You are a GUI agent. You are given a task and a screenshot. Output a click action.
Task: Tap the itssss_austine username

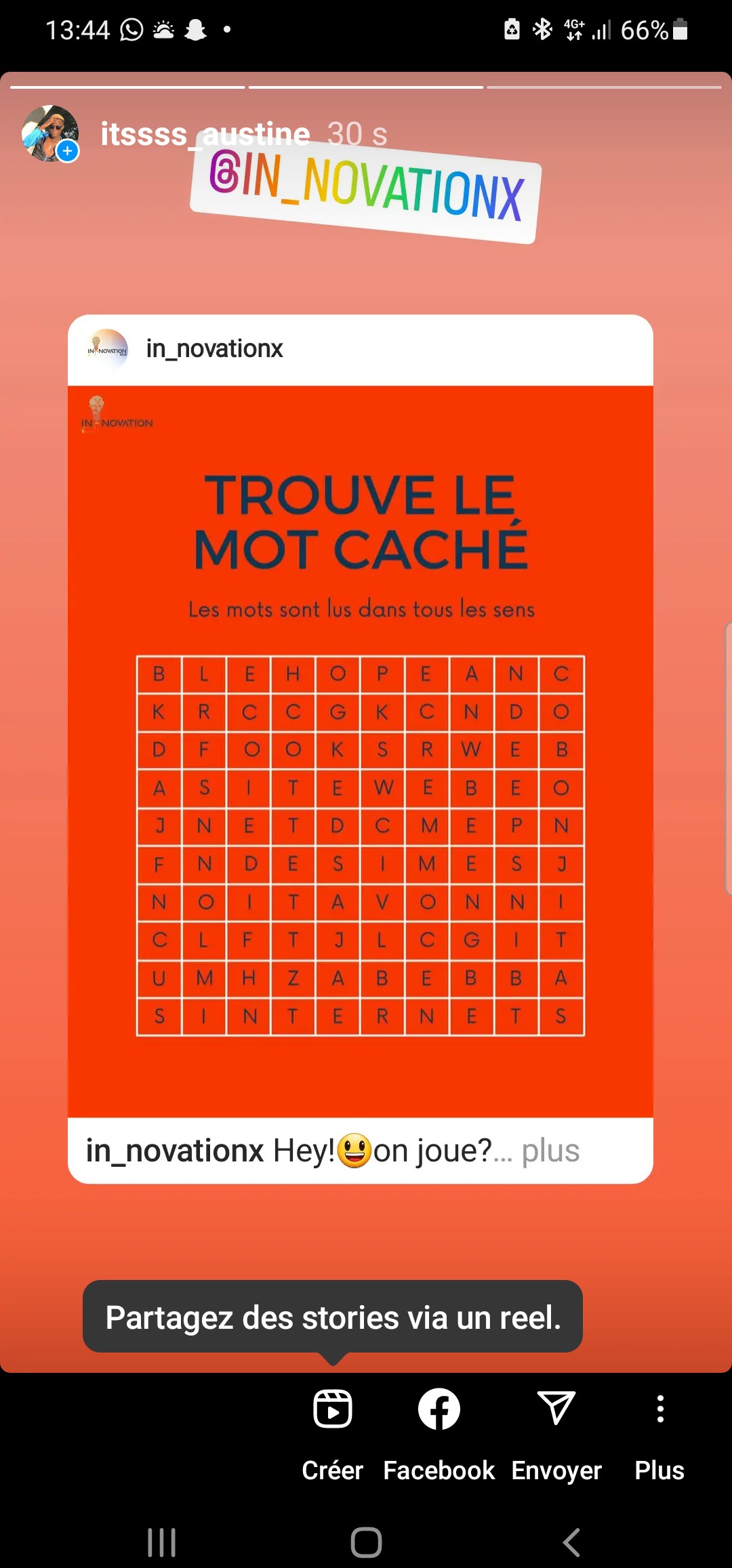click(x=205, y=133)
